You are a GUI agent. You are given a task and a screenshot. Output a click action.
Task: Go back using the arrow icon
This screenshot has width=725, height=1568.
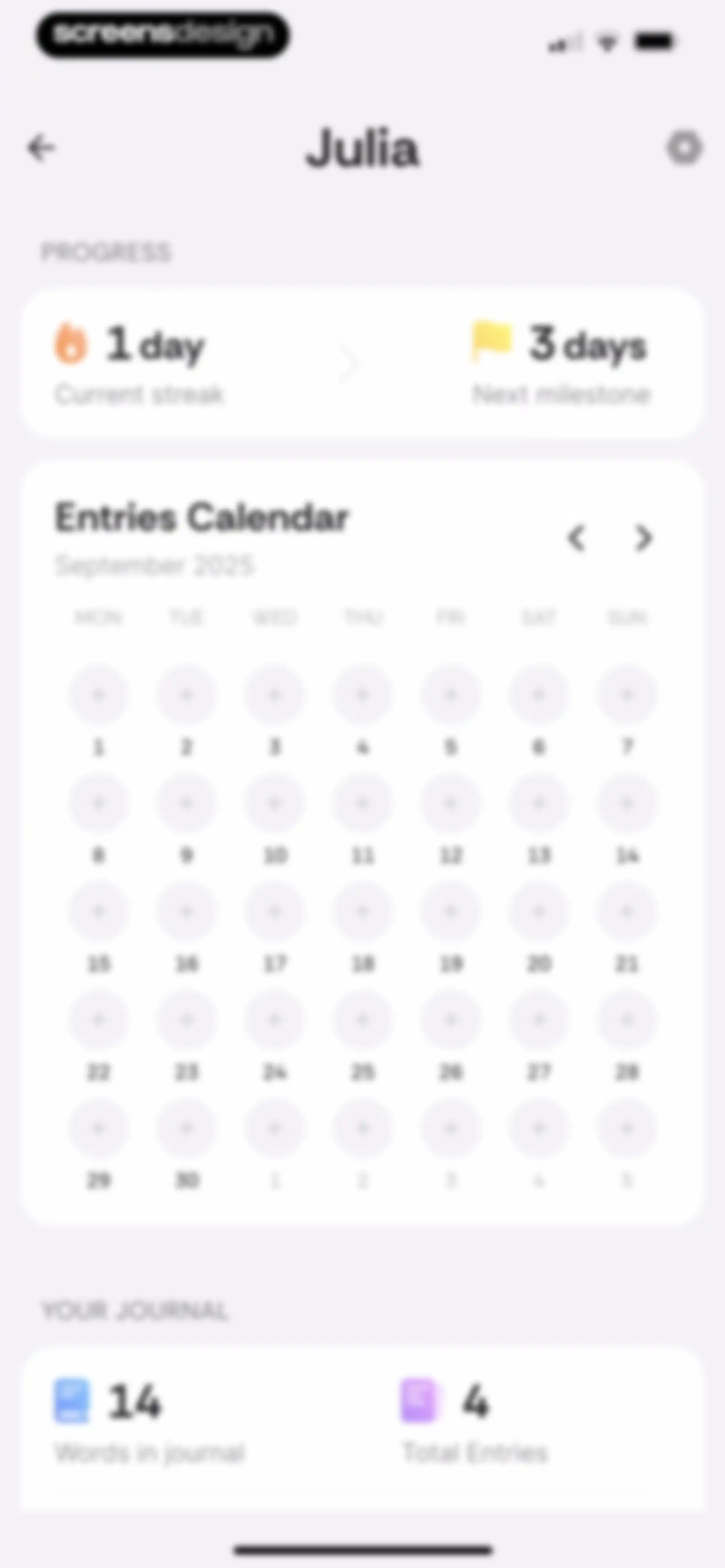click(41, 148)
